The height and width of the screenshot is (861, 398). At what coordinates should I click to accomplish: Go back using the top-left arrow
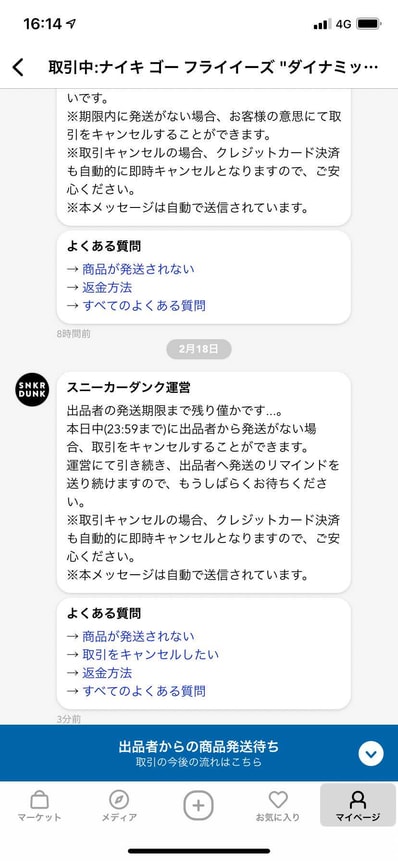(18, 68)
